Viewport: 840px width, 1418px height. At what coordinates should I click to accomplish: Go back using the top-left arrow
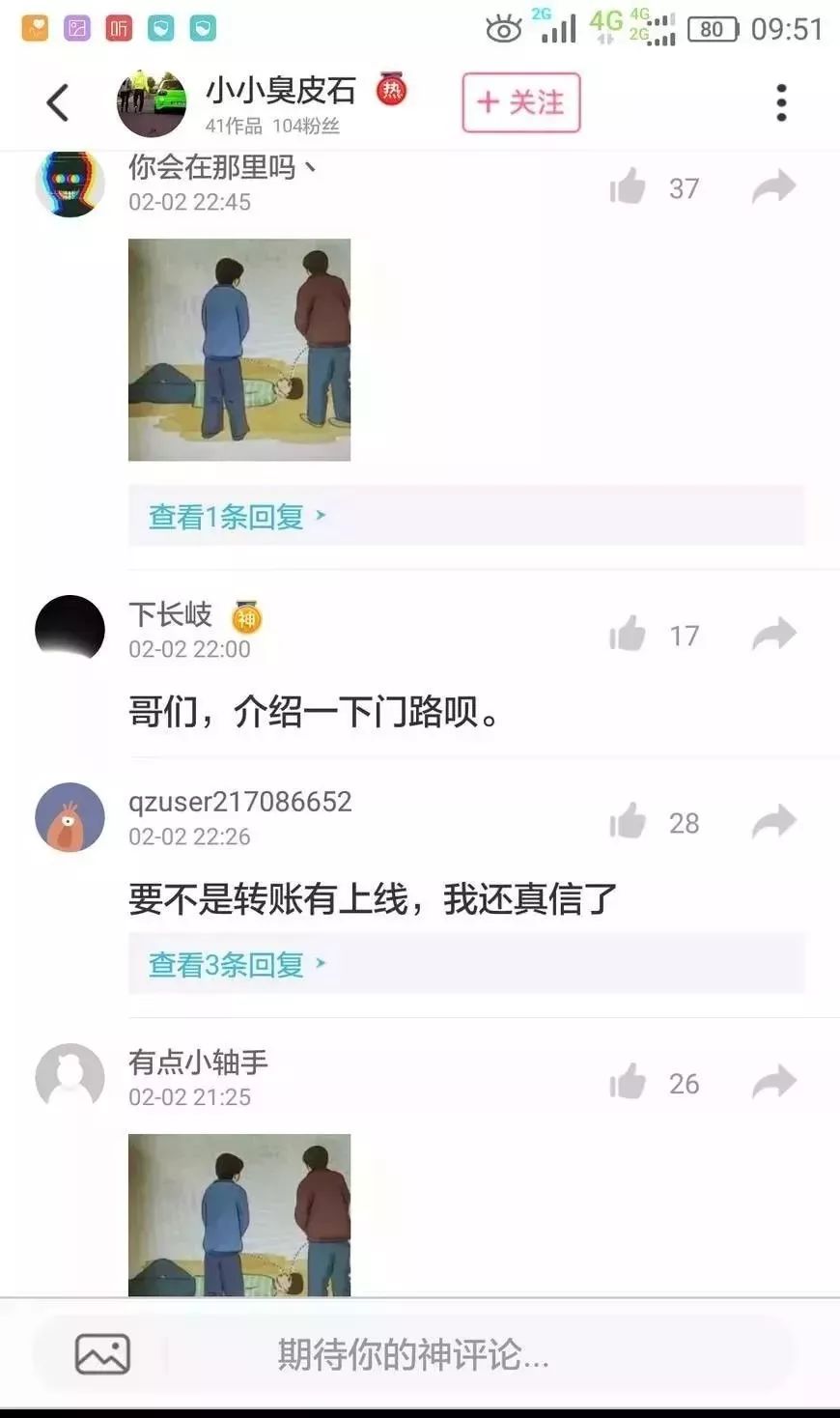[58, 102]
